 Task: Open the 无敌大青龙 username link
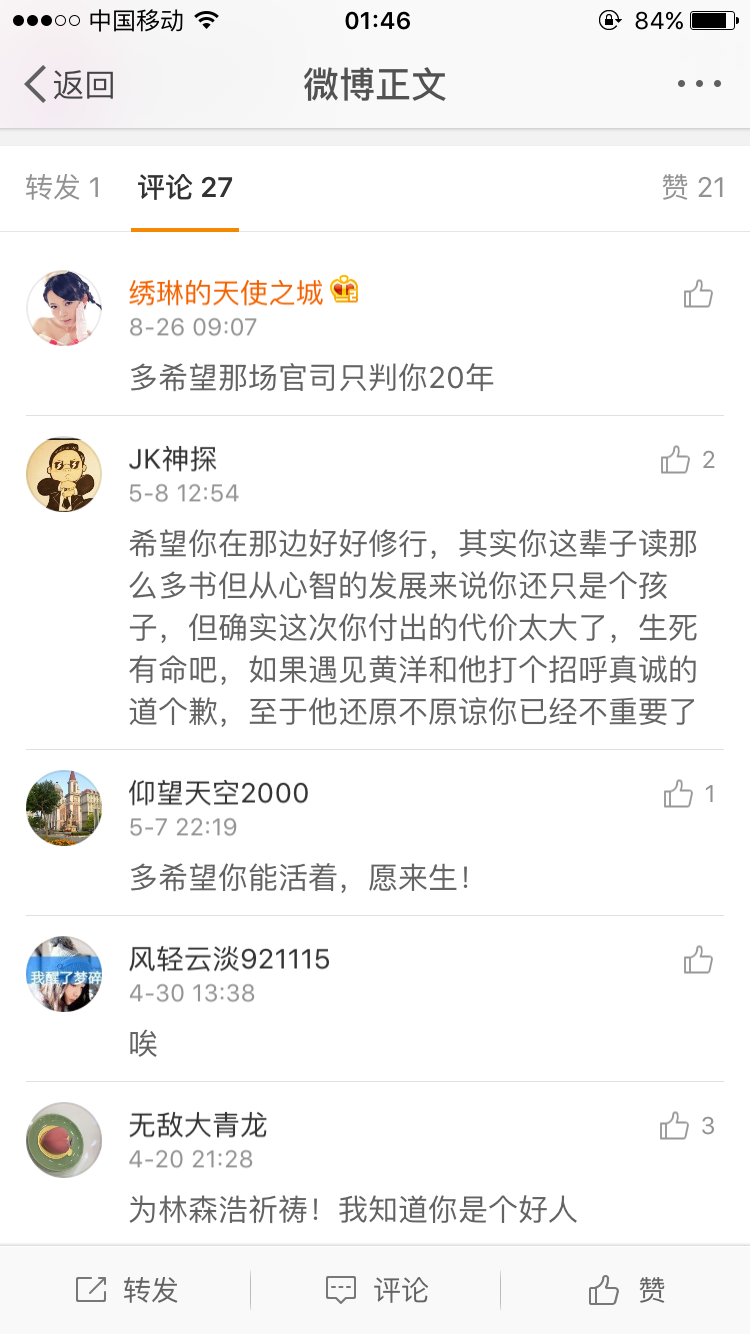(x=198, y=1125)
